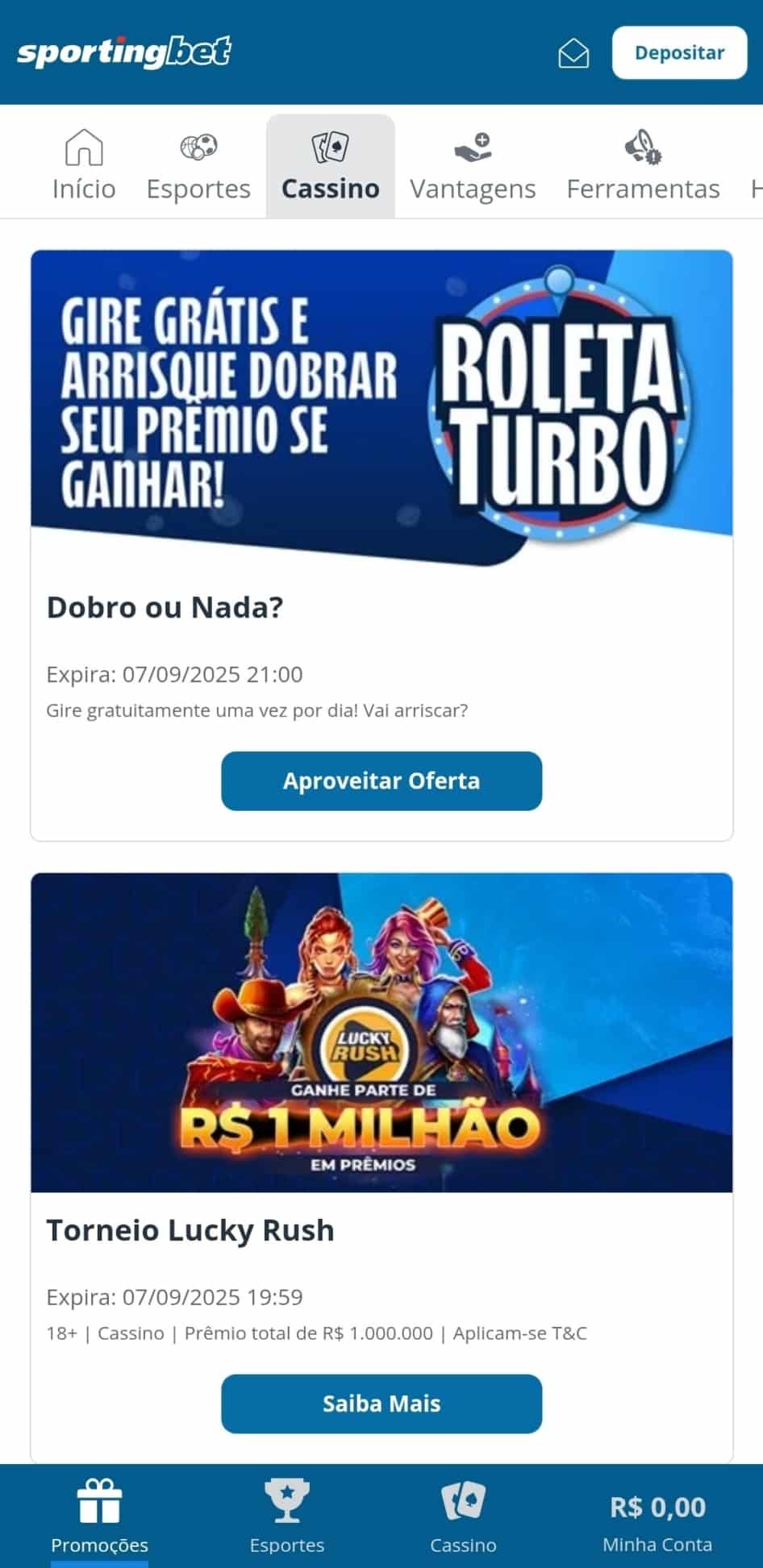Select the Início home icon
763x1568 pixels.
83,148
